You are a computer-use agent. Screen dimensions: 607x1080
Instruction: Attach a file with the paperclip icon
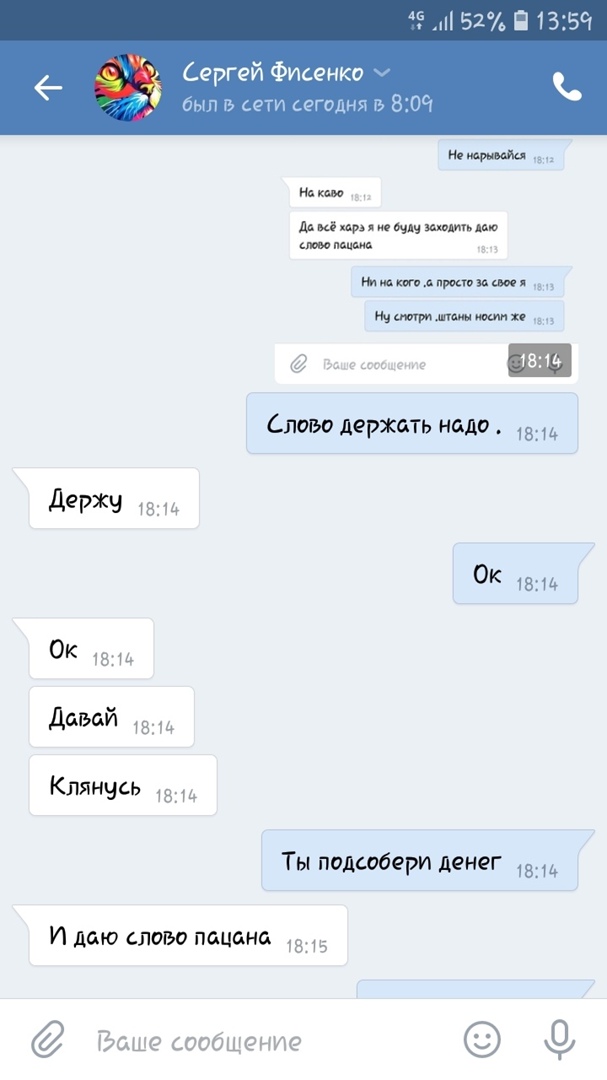[46, 1040]
